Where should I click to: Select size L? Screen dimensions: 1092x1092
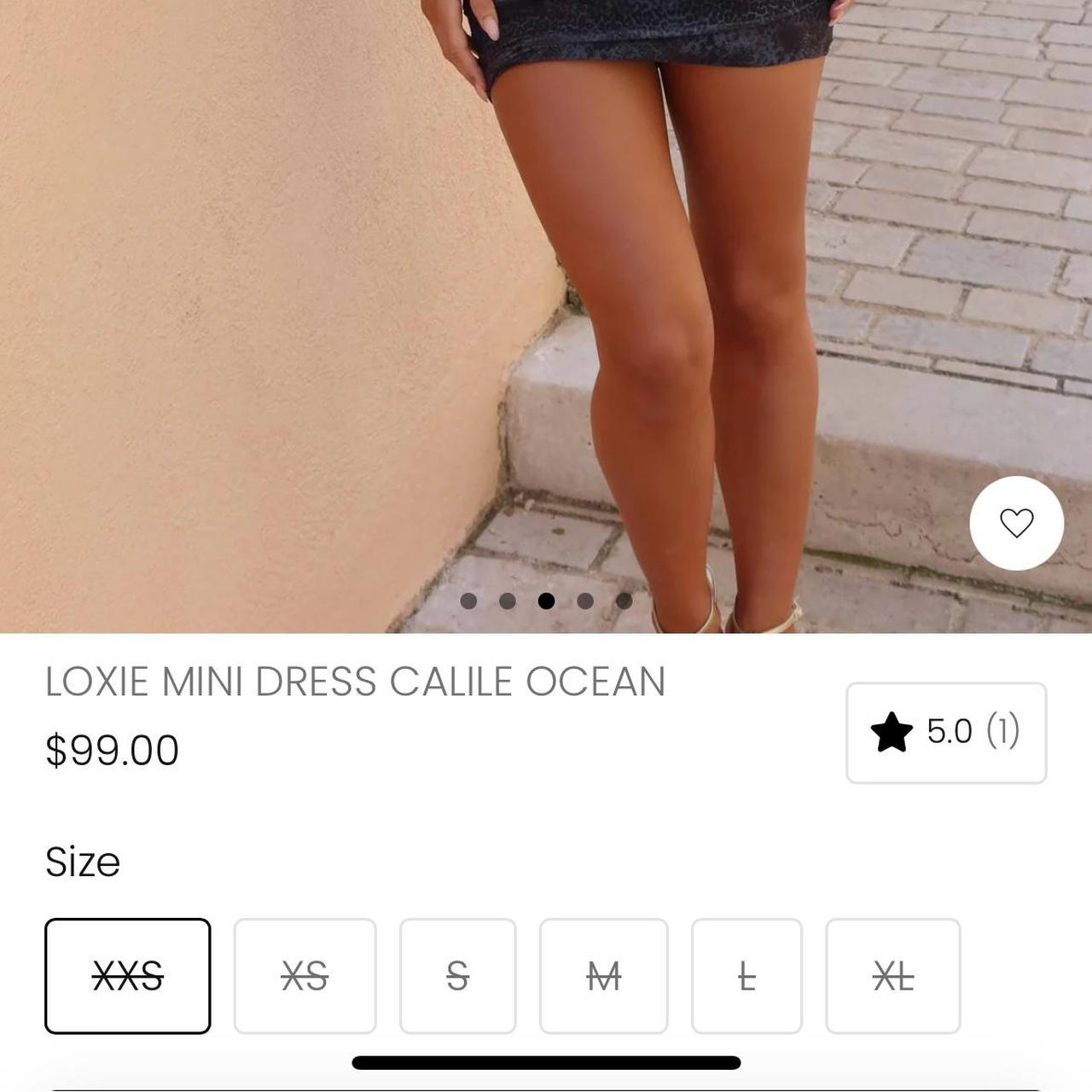746,975
